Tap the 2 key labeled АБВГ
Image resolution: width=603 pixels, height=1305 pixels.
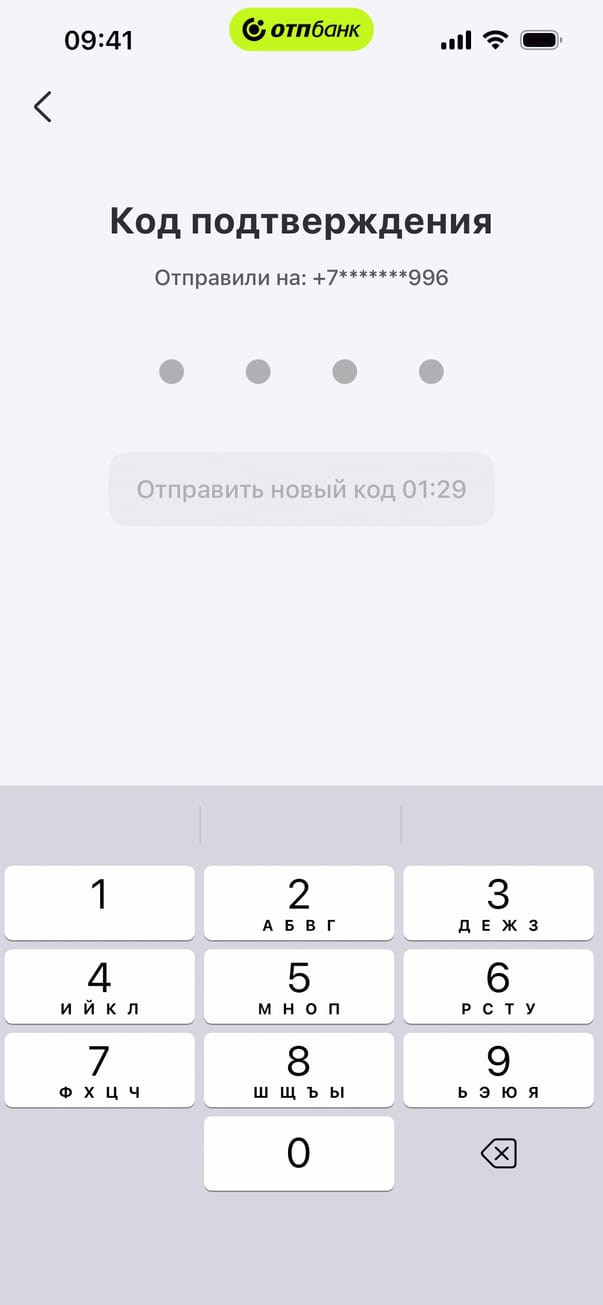pyautogui.click(x=299, y=902)
